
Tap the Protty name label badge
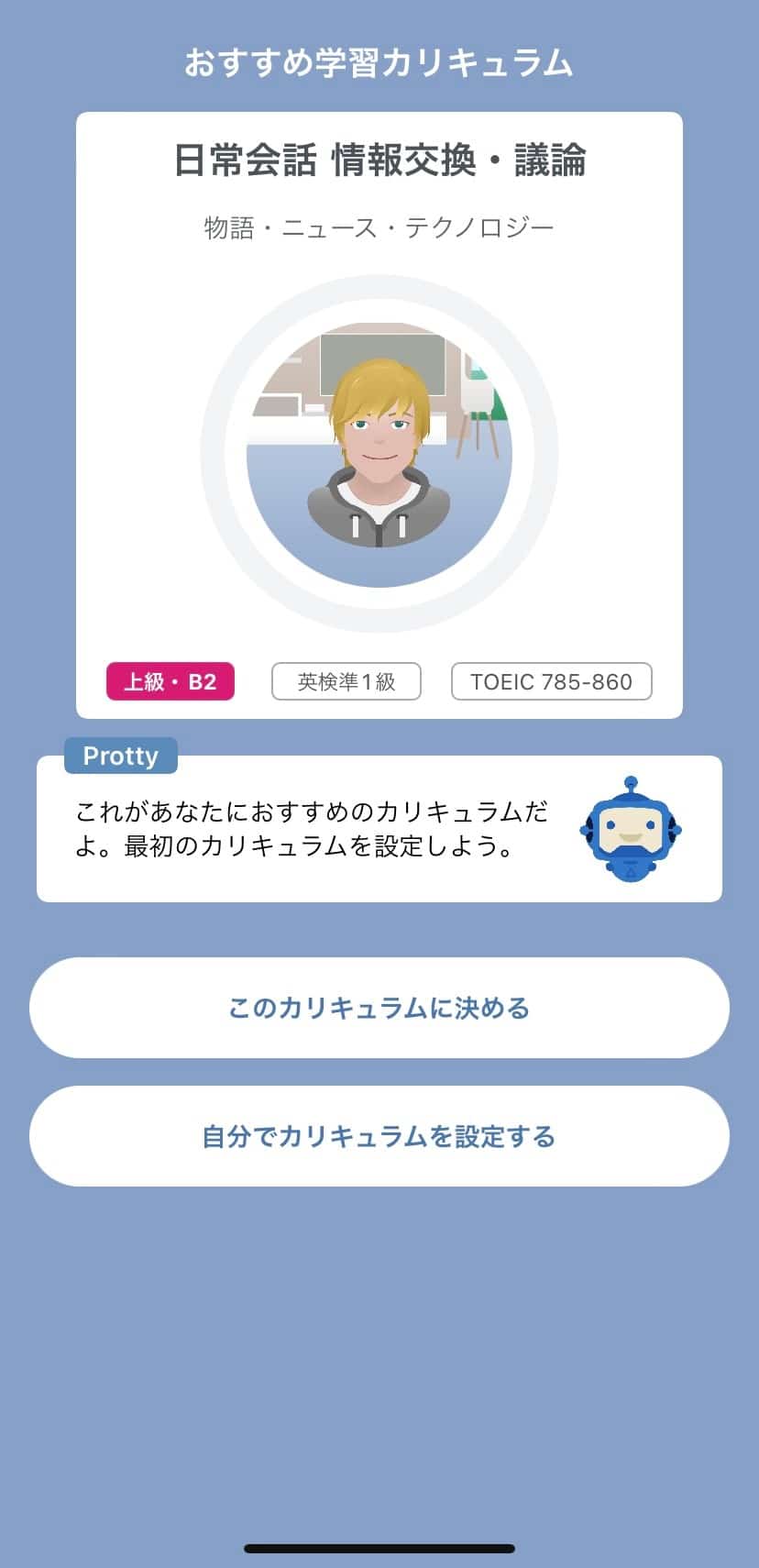click(120, 756)
